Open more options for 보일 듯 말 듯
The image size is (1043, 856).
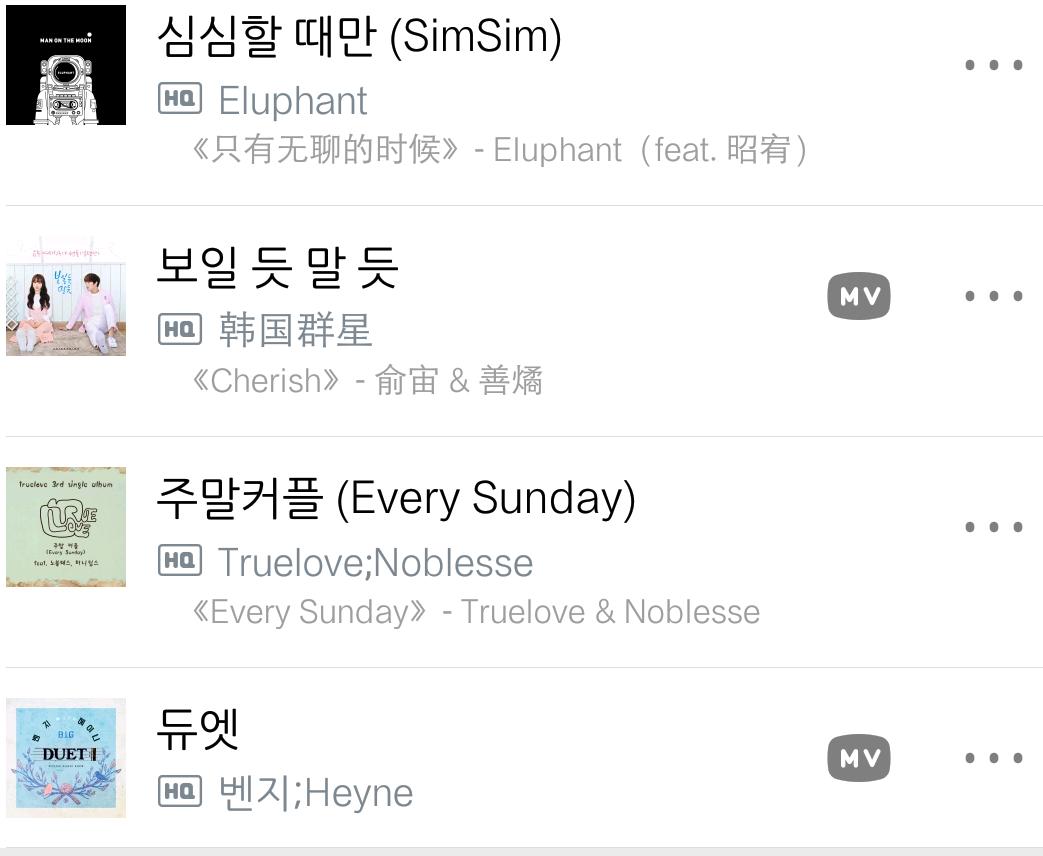(x=993, y=297)
